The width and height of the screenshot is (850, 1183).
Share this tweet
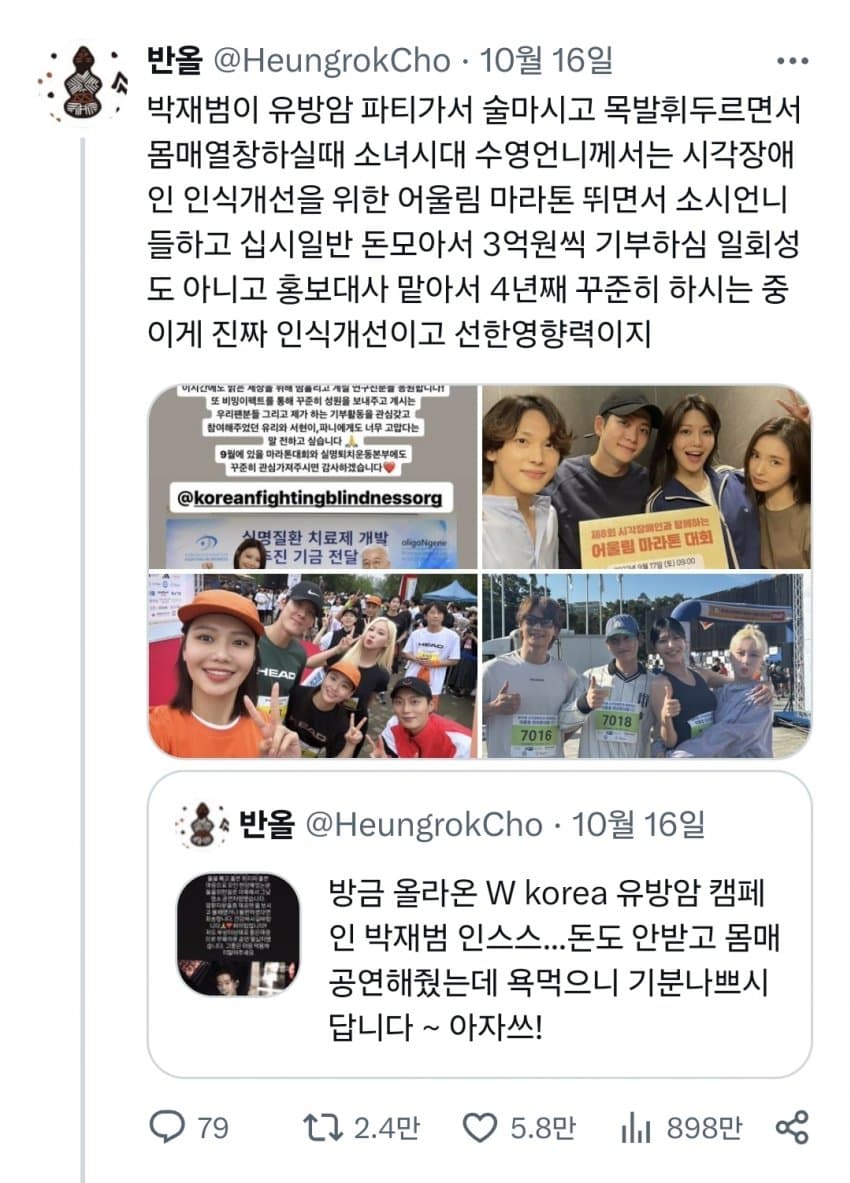(x=792, y=1129)
